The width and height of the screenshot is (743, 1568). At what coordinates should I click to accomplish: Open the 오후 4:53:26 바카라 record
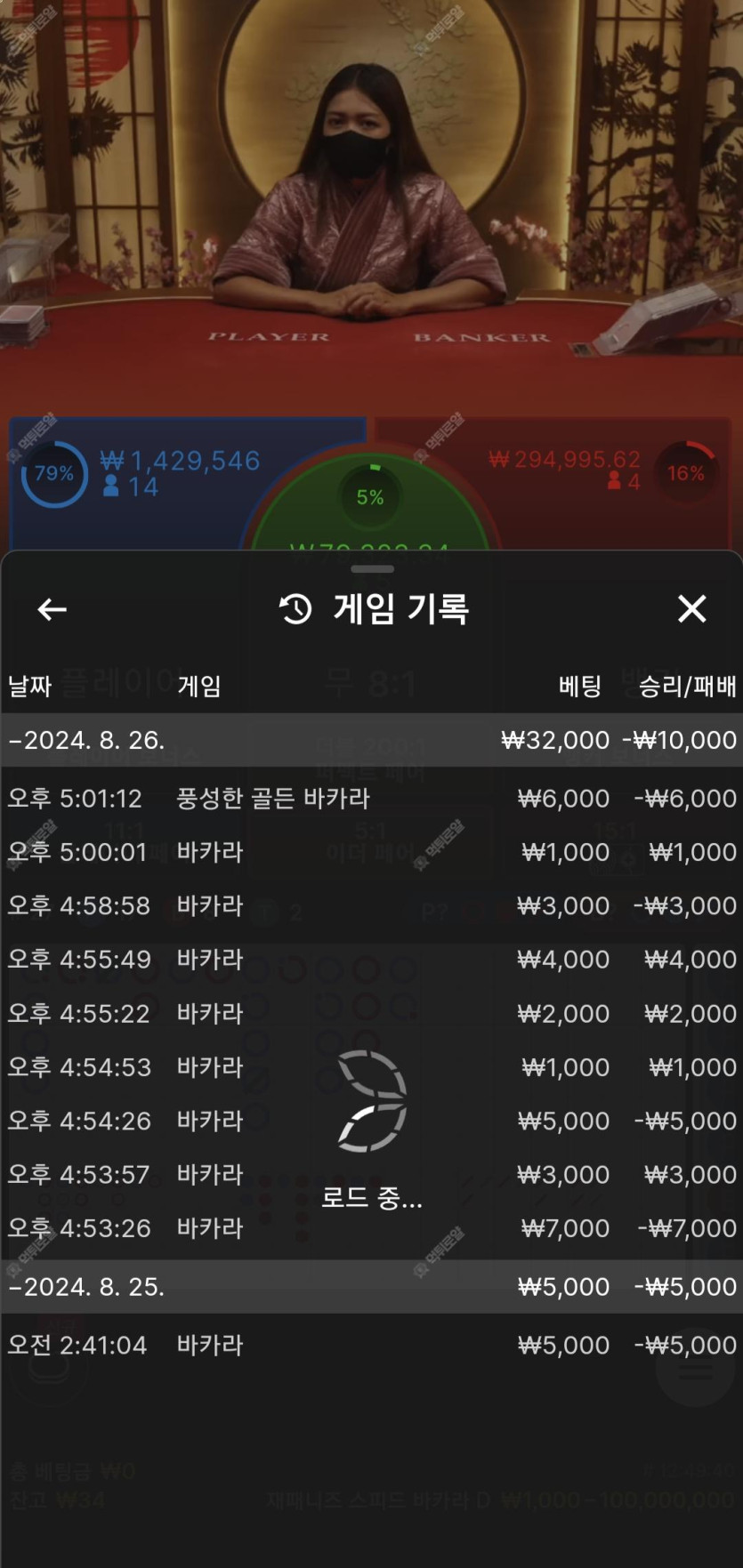click(x=370, y=1228)
